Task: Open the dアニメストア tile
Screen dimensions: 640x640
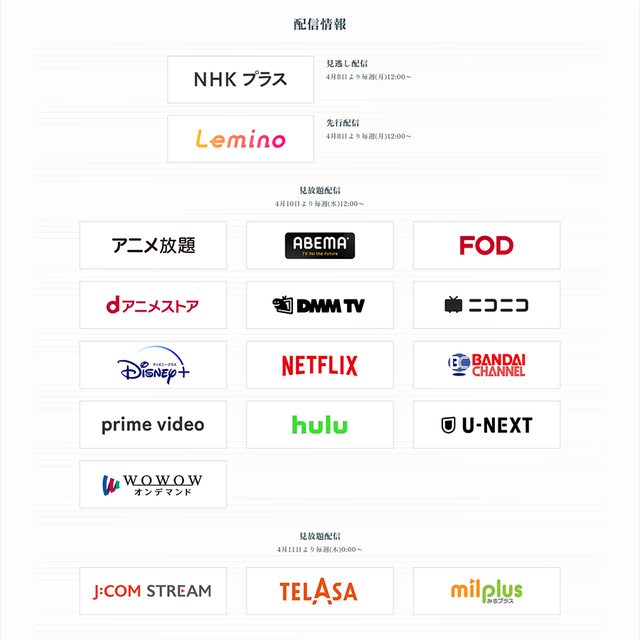Action: pos(153,305)
